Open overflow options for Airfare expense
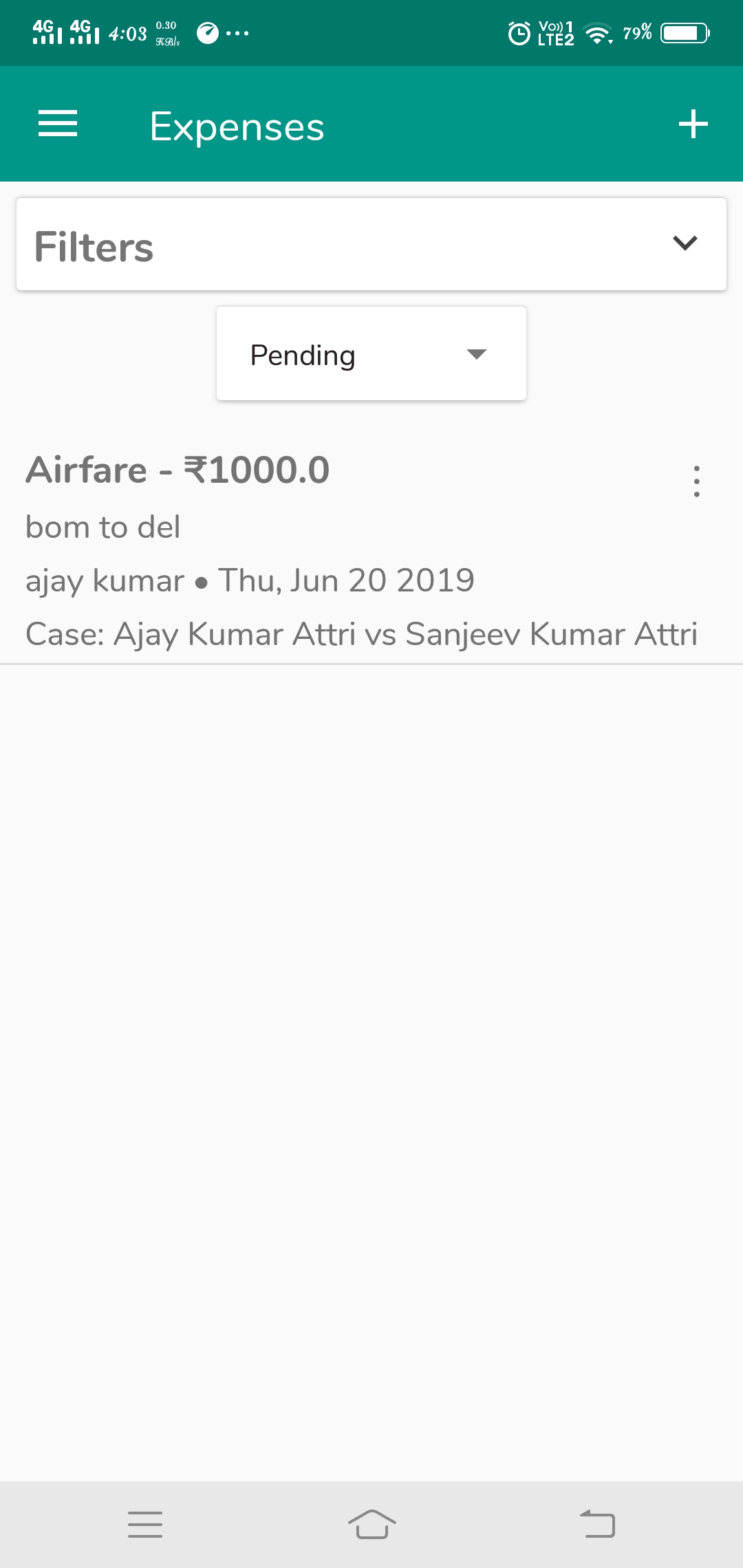743x1568 pixels. coord(696,481)
